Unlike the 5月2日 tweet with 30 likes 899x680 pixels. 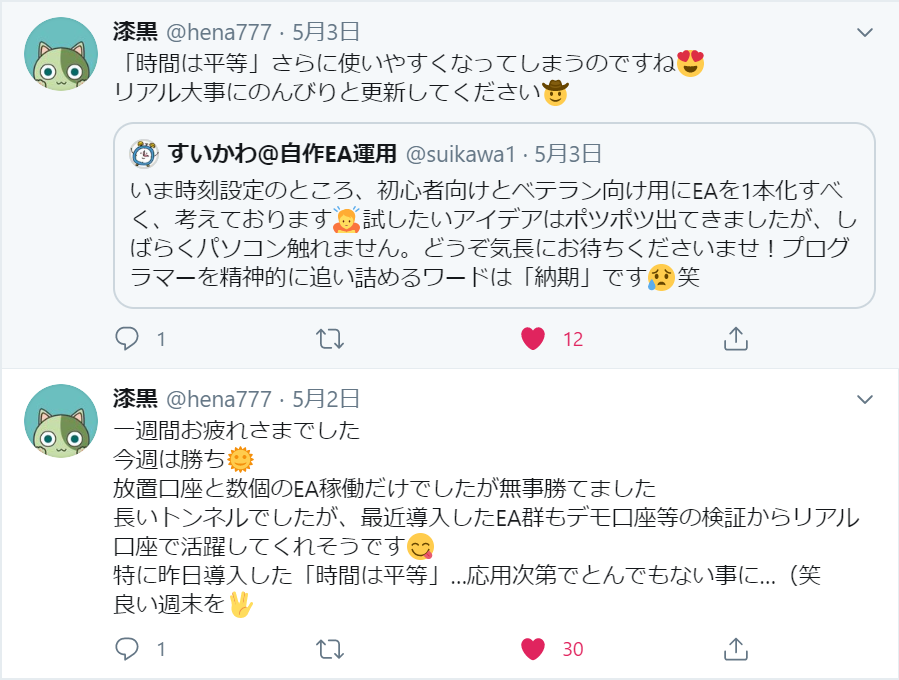(533, 649)
